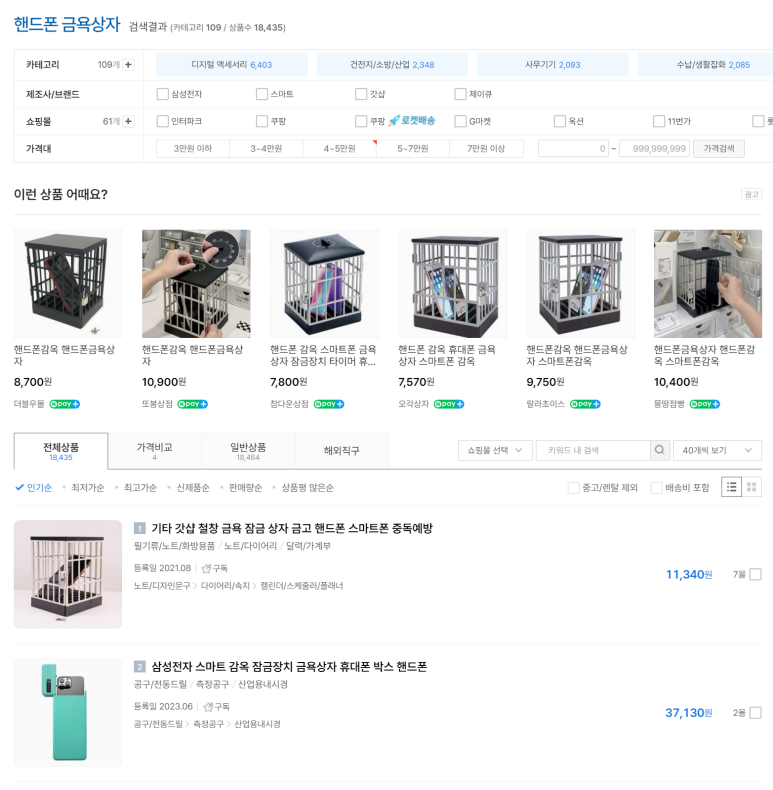
Task: Switch to grid view layout
Action: tap(752, 487)
